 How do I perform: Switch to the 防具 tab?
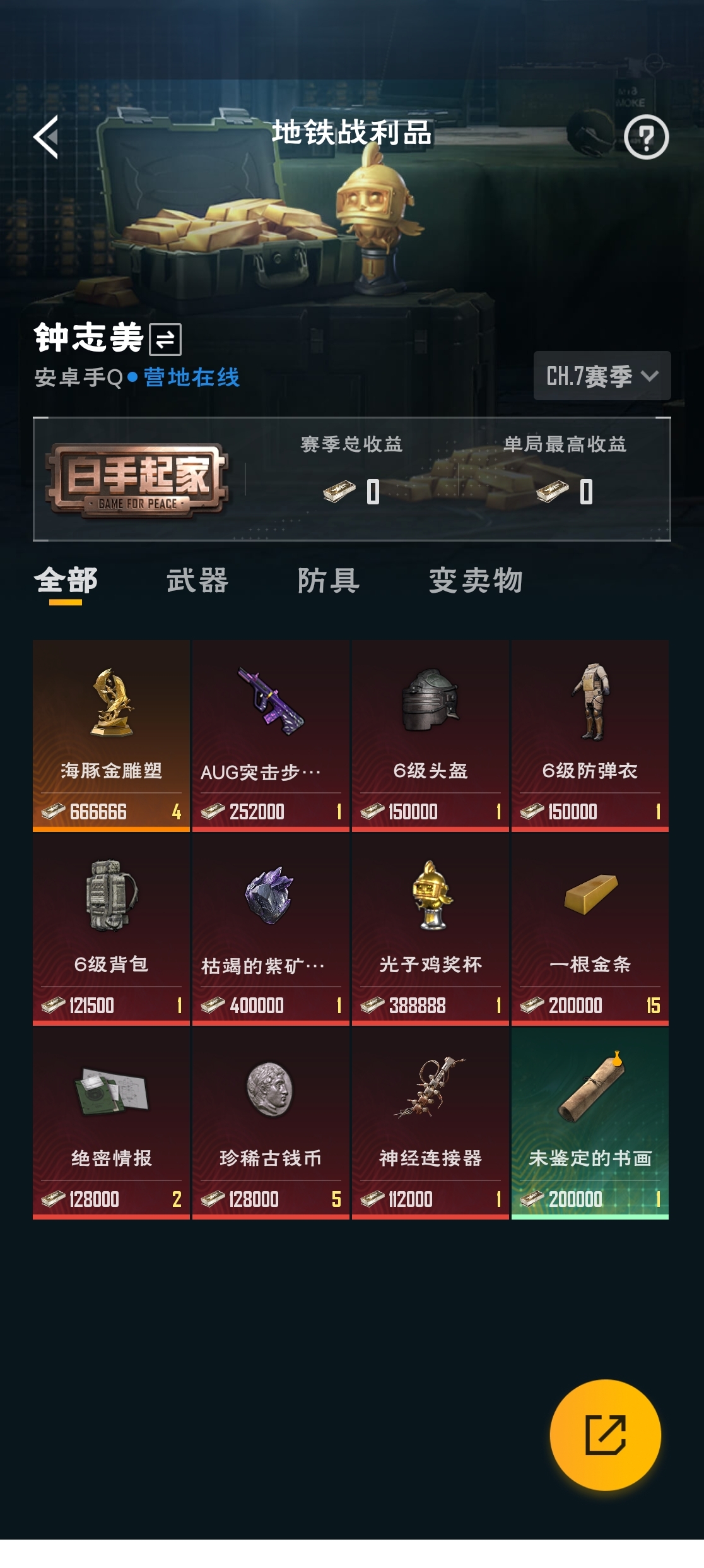point(329,581)
